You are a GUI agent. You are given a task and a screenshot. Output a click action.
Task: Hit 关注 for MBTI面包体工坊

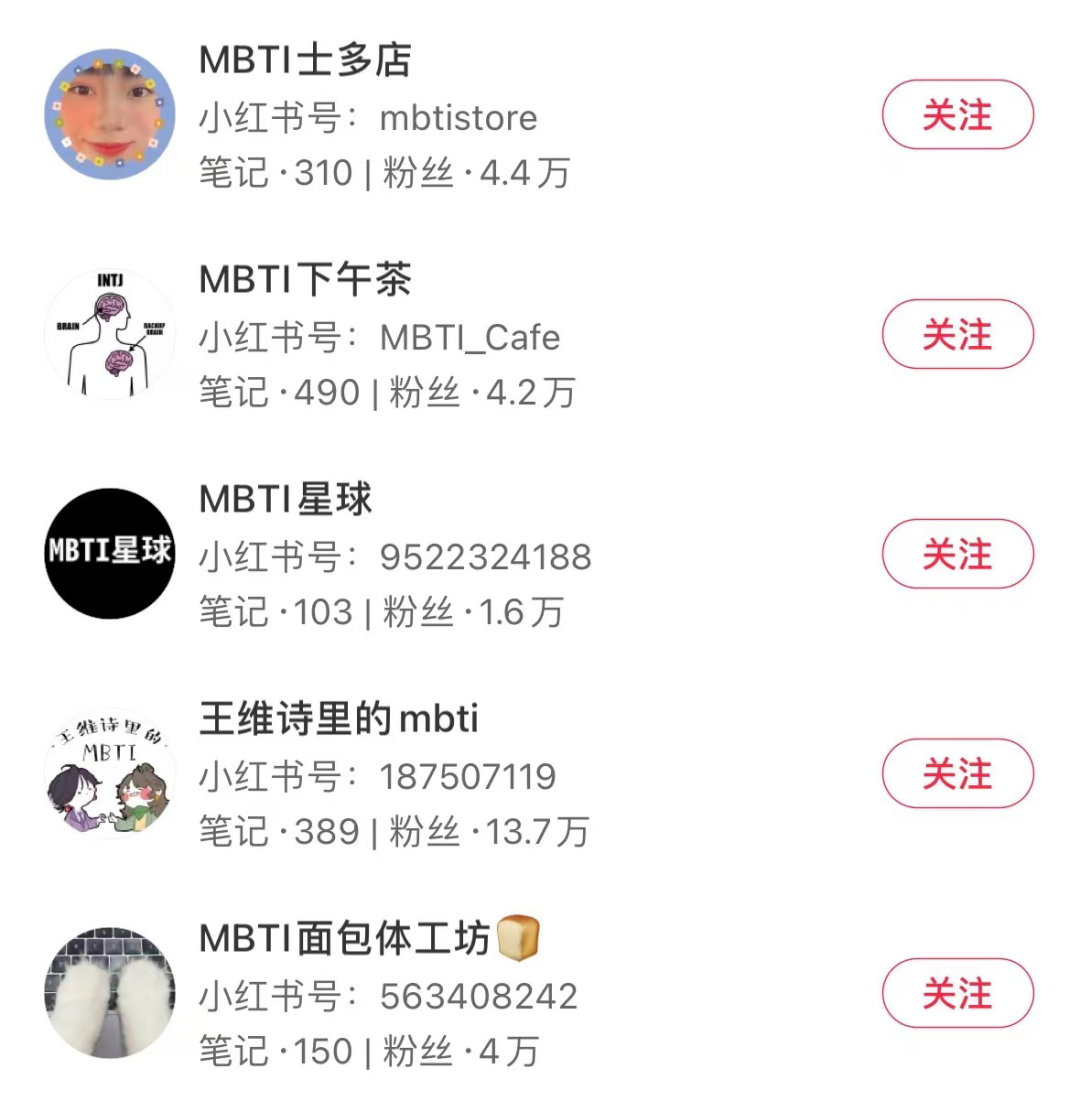tap(957, 994)
